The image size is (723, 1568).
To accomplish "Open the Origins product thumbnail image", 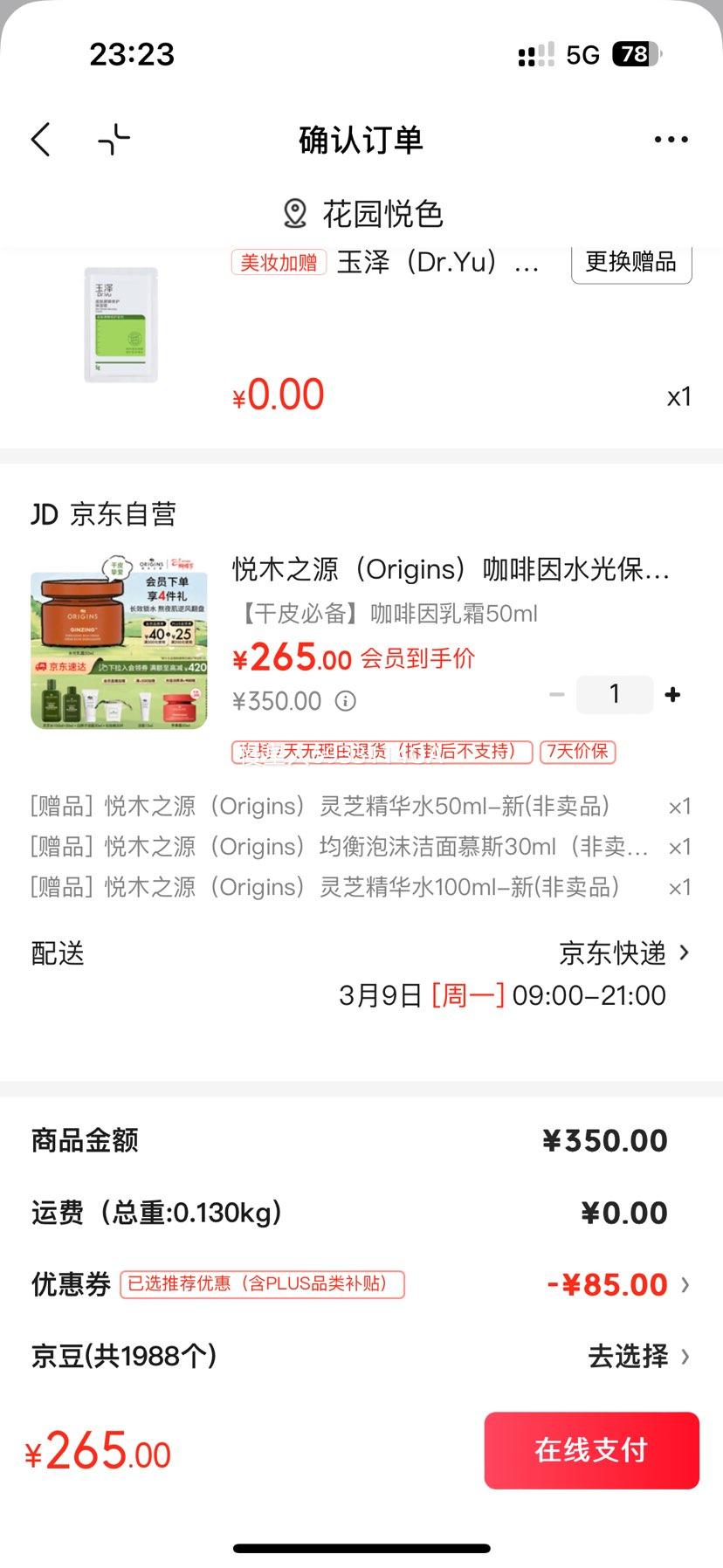I will coord(118,646).
